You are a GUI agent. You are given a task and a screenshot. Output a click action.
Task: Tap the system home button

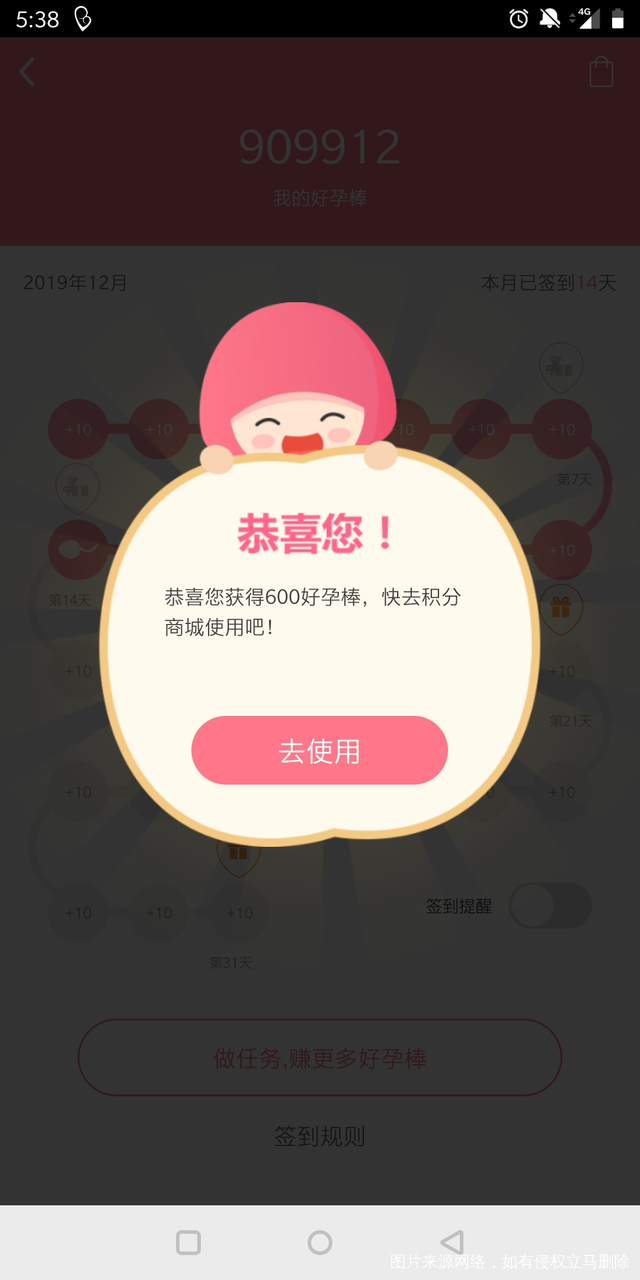pos(320,1242)
